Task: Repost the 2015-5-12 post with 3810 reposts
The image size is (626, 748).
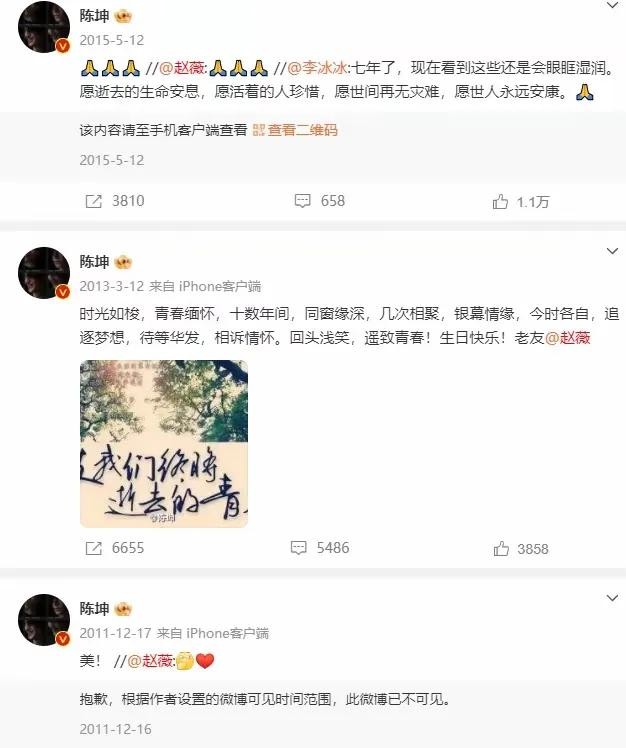Action: (115, 201)
